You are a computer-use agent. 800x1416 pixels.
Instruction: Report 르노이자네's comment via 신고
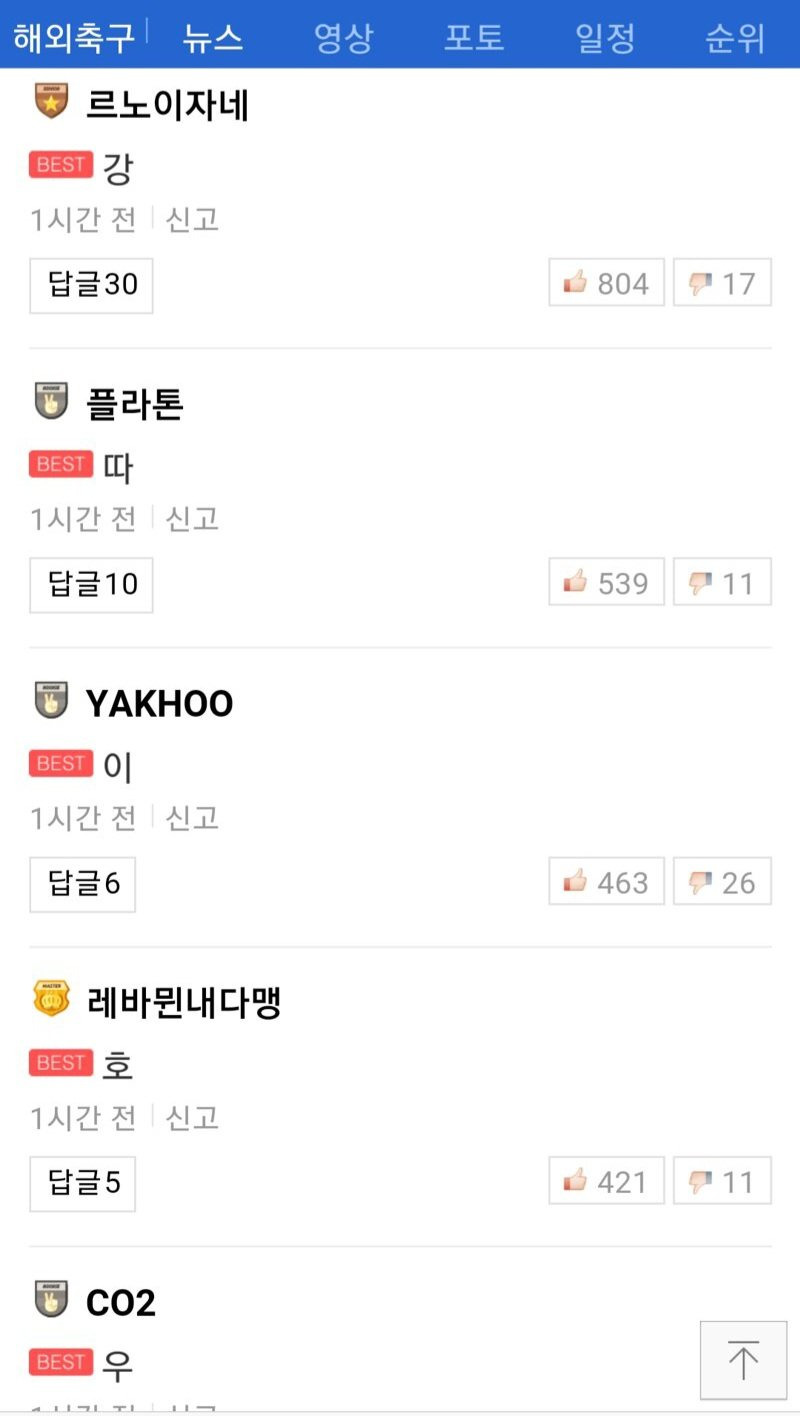pyautogui.click(x=192, y=219)
